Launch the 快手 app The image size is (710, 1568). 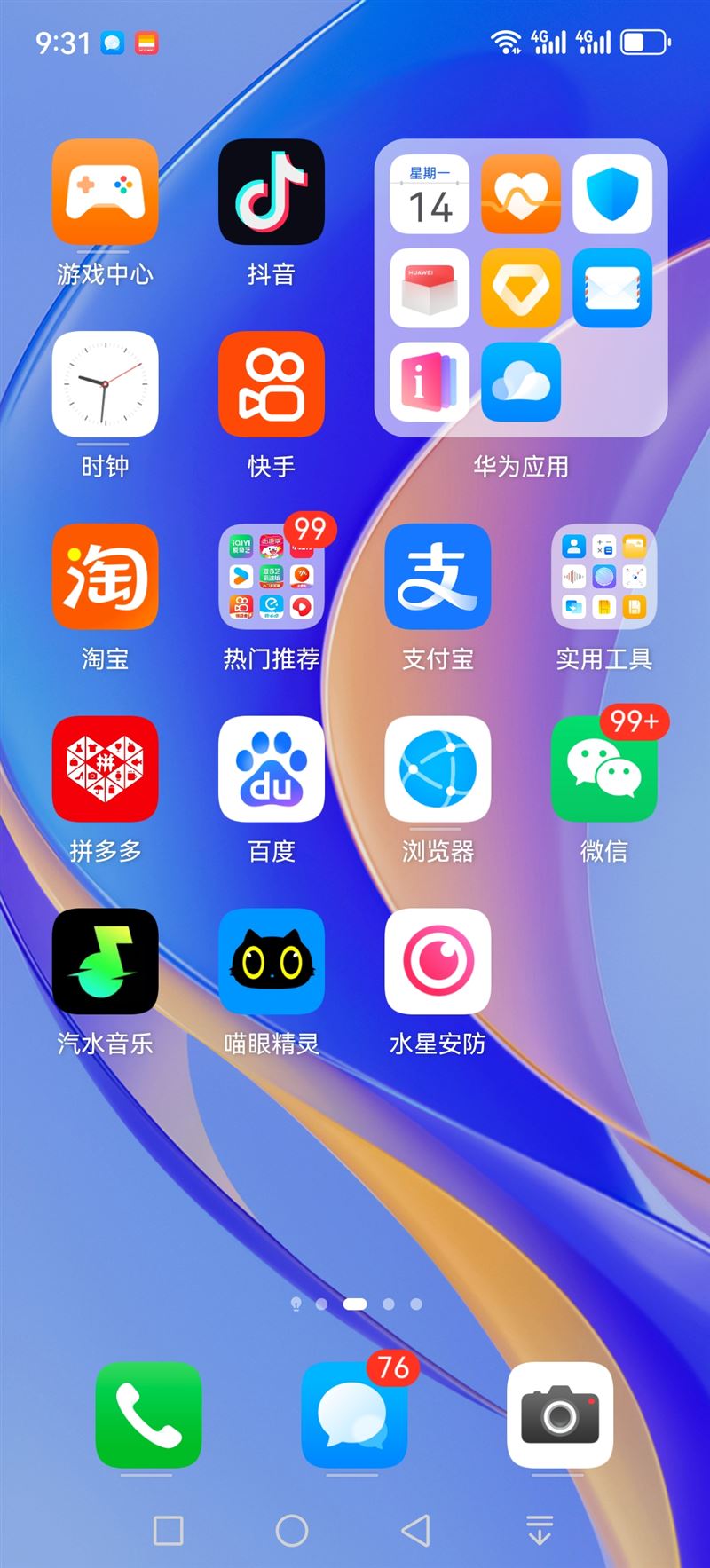coord(271,383)
